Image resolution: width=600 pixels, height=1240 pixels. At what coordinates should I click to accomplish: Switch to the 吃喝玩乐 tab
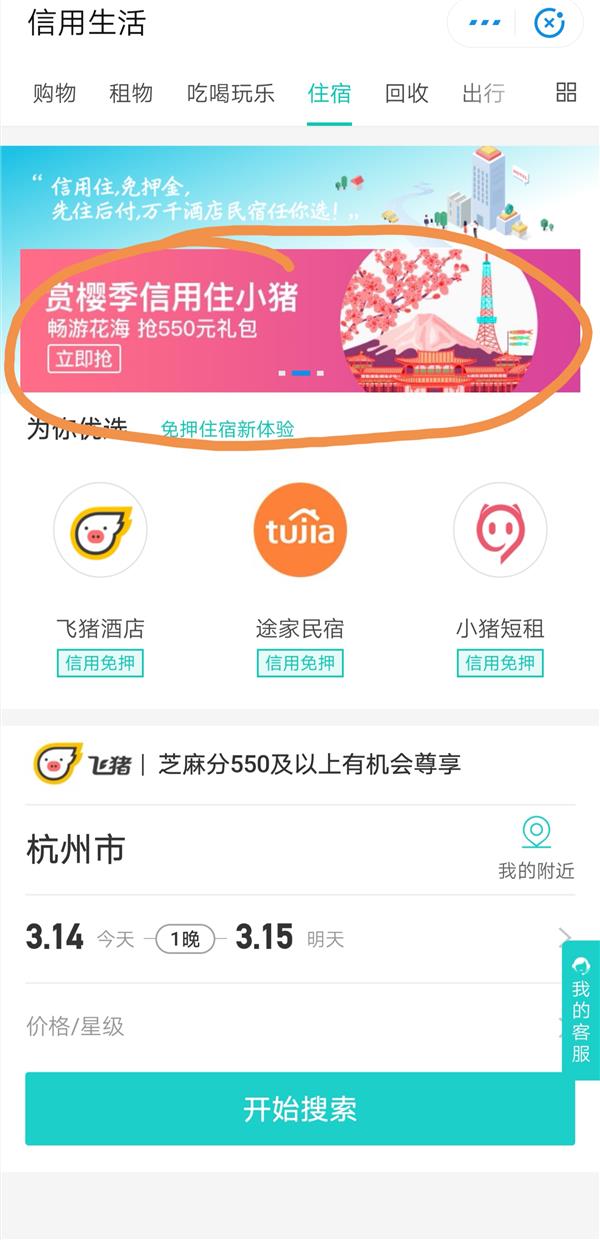(x=230, y=94)
